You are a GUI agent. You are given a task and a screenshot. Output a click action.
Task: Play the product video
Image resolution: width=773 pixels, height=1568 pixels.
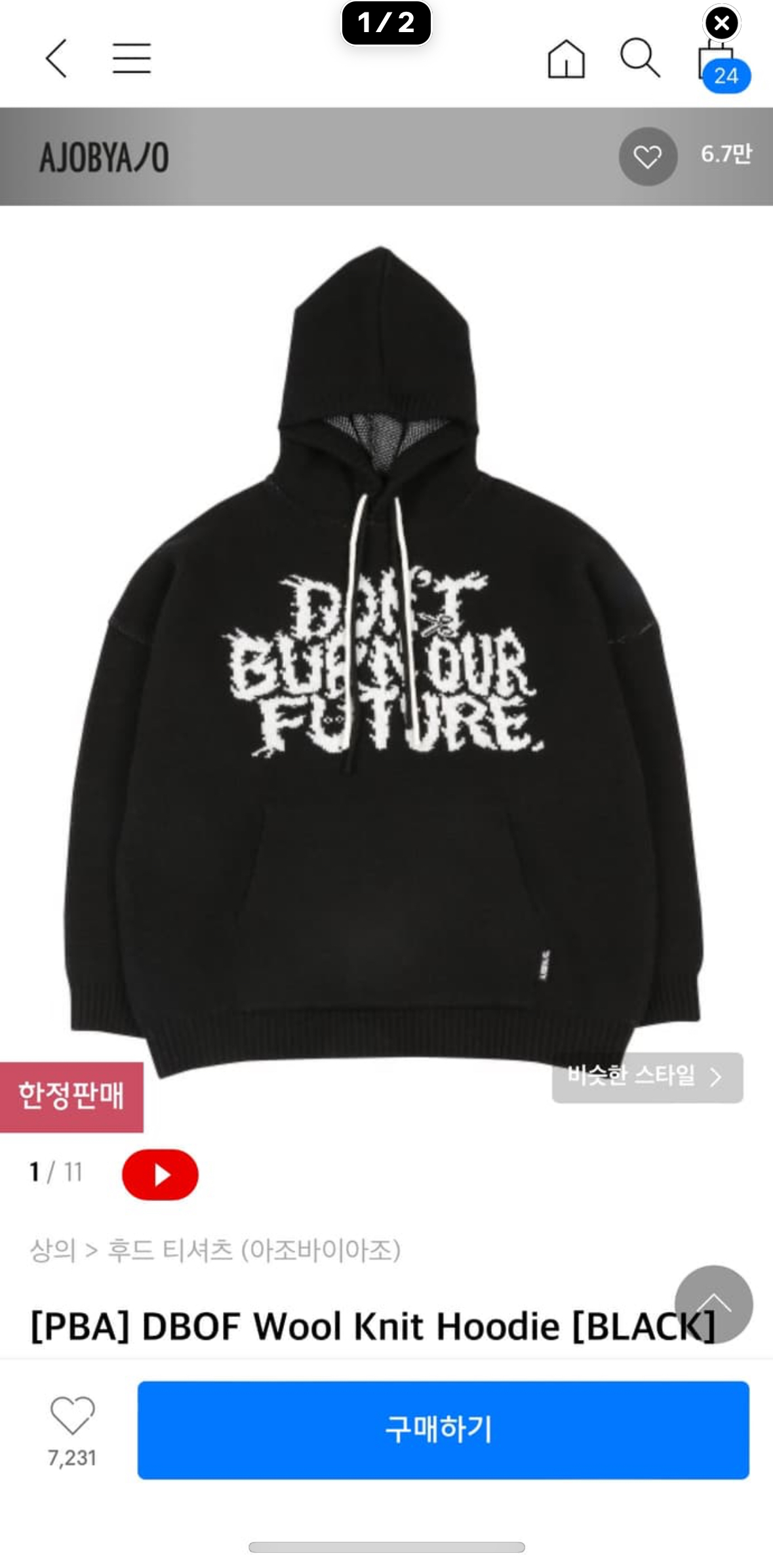pos(160,1175)
